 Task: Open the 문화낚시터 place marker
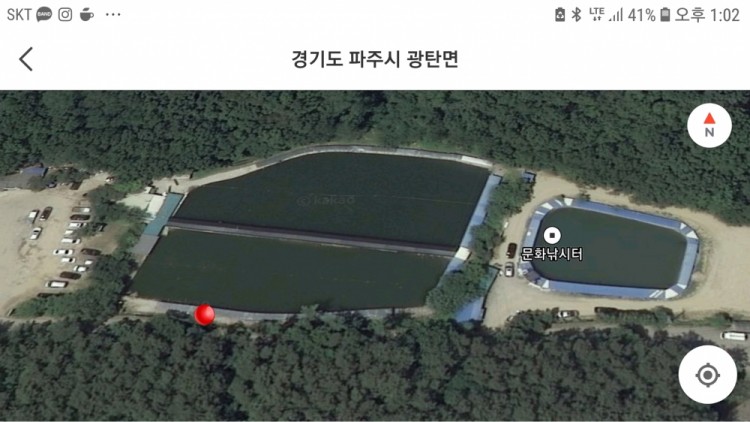552,237
